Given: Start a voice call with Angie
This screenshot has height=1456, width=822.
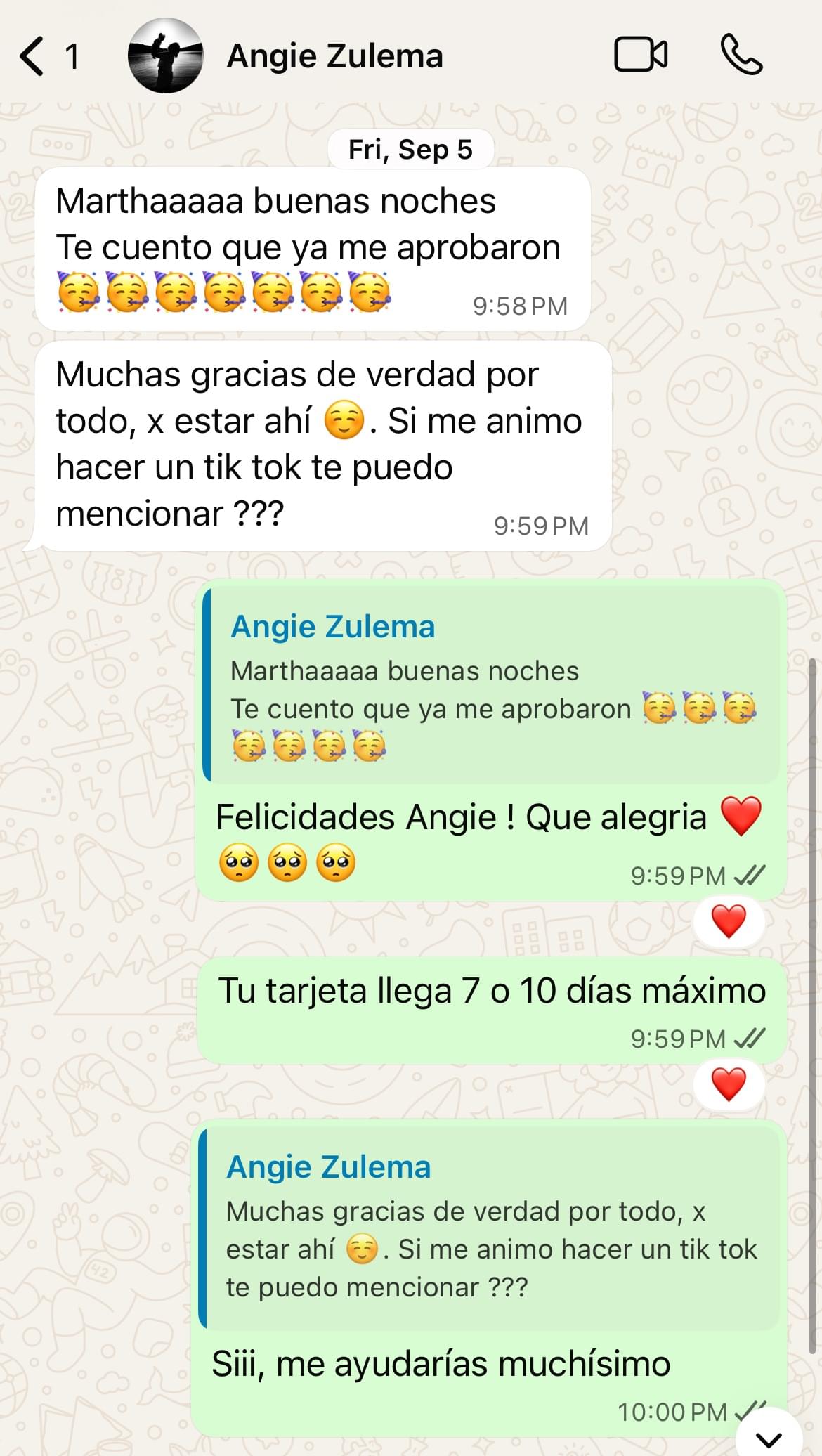Looking at the screenshot, I should [x=741, y=56].
